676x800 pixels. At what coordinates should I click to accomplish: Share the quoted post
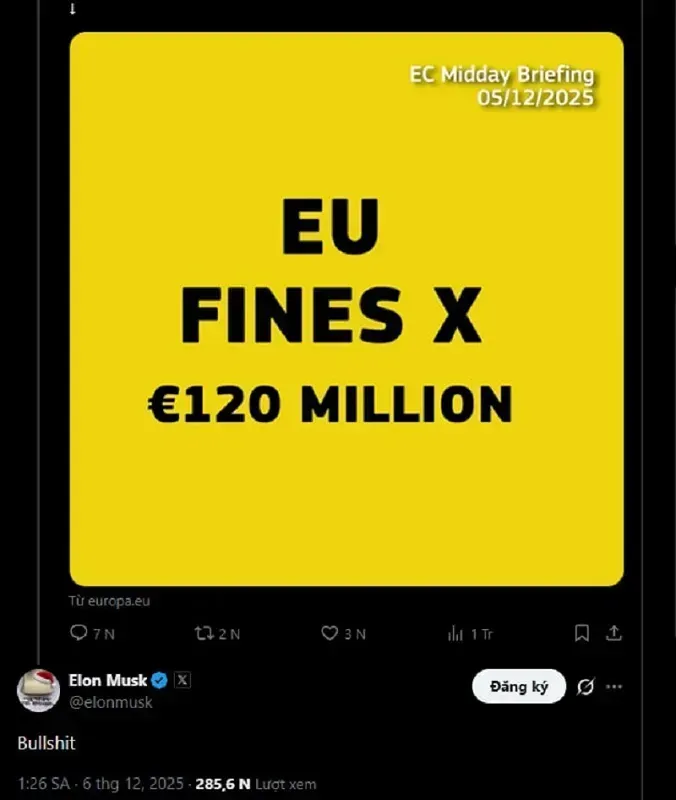pos(615,633)
